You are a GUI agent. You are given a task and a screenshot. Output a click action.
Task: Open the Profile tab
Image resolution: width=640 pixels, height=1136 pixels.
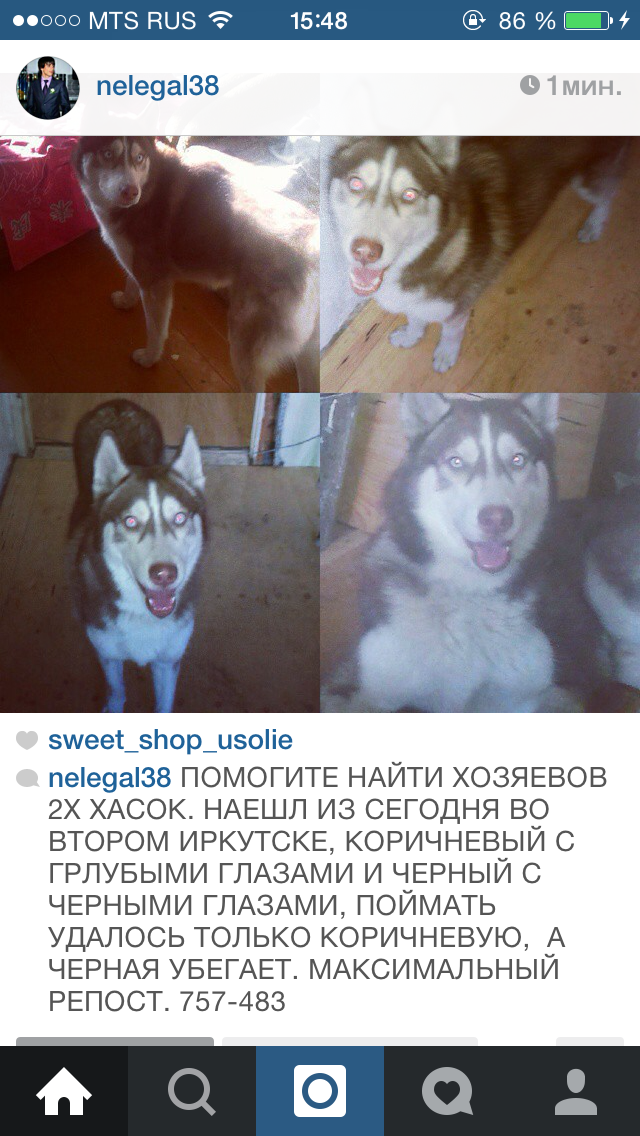[x=576, y=1091]
